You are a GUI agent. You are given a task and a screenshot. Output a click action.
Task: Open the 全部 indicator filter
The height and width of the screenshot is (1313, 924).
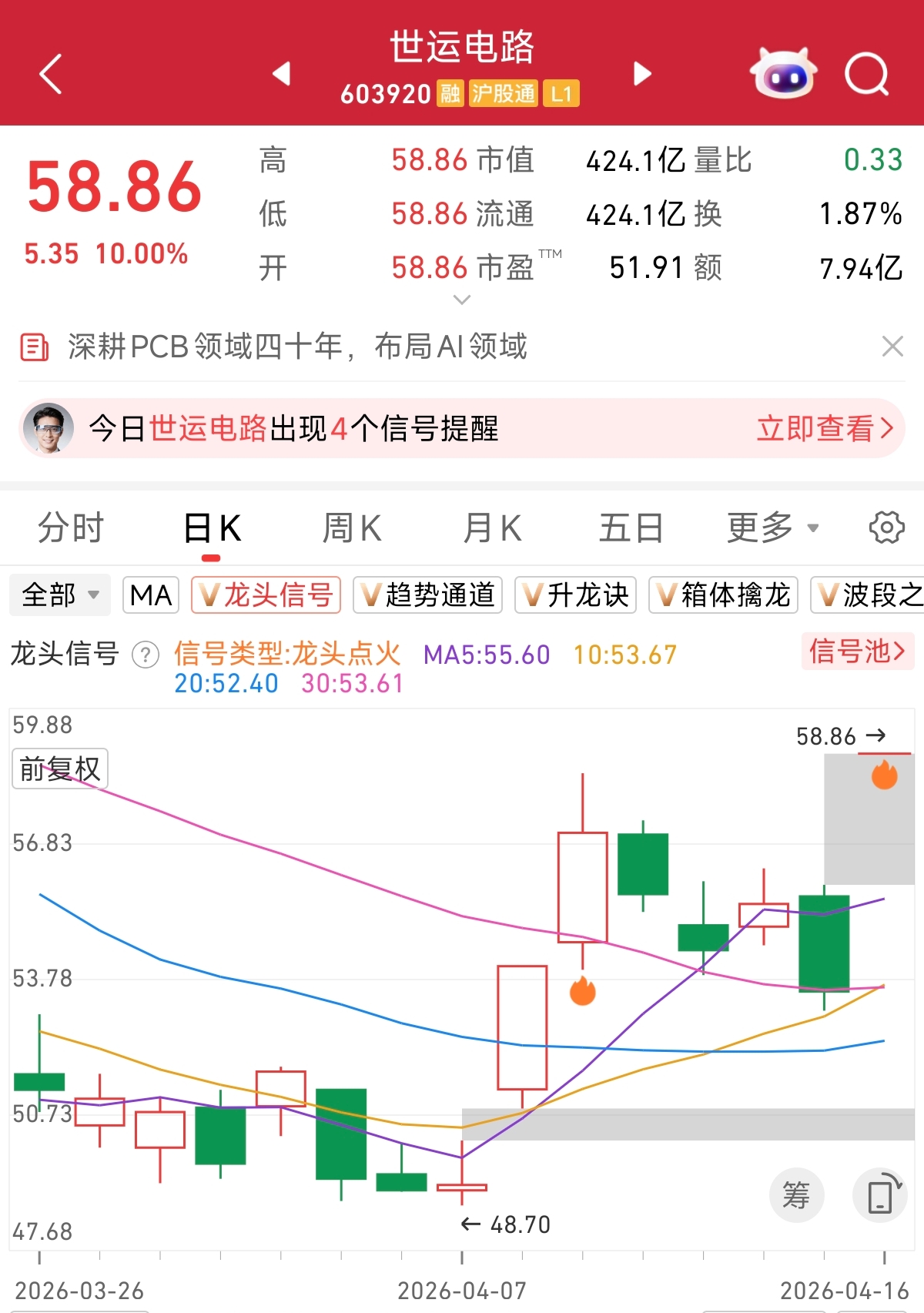click(x=60, y=595)
